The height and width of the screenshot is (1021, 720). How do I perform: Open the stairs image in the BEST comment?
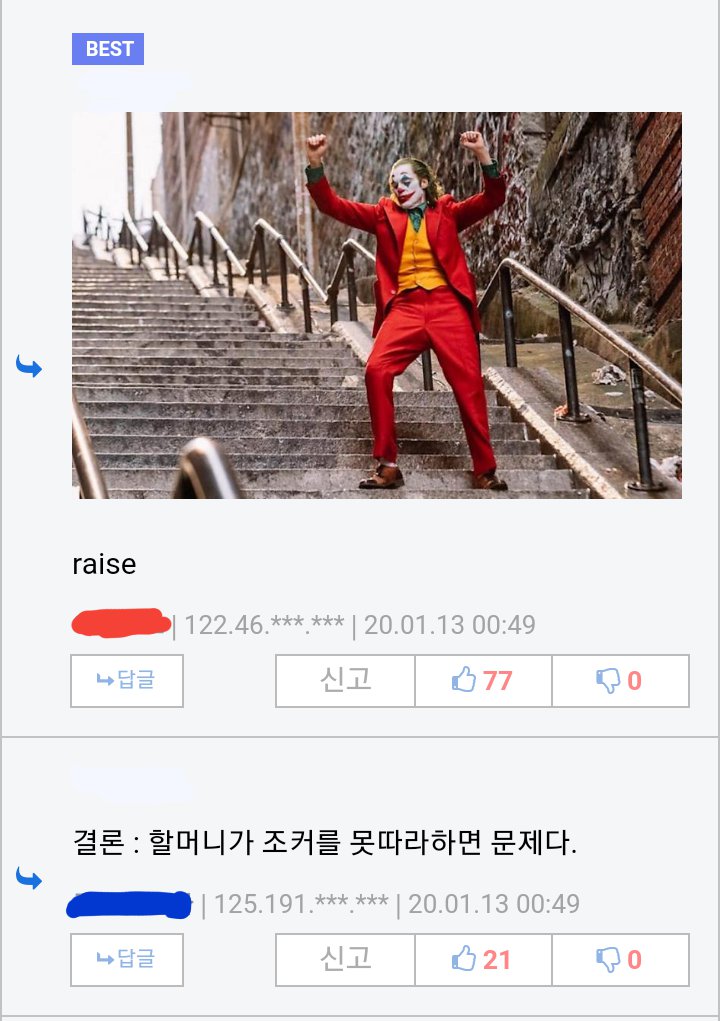point(377,305)
